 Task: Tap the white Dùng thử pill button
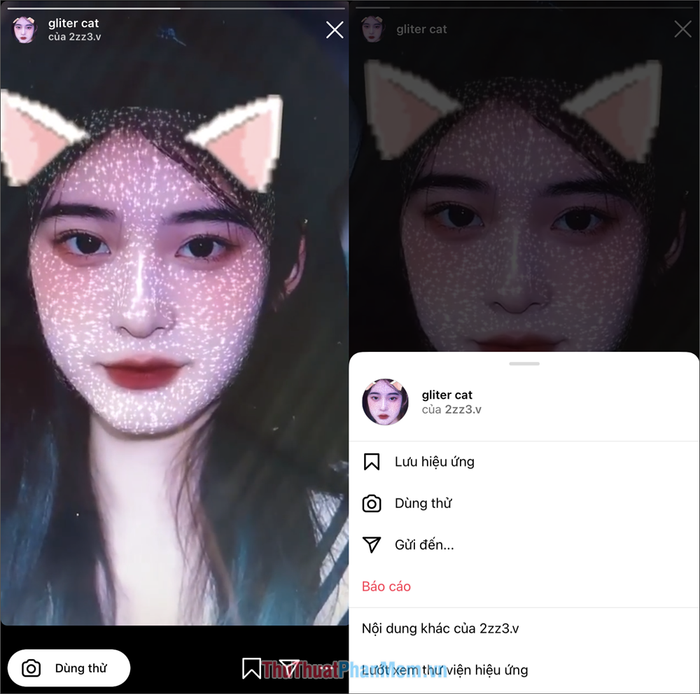pyautogui.click(x=69, y=668)
